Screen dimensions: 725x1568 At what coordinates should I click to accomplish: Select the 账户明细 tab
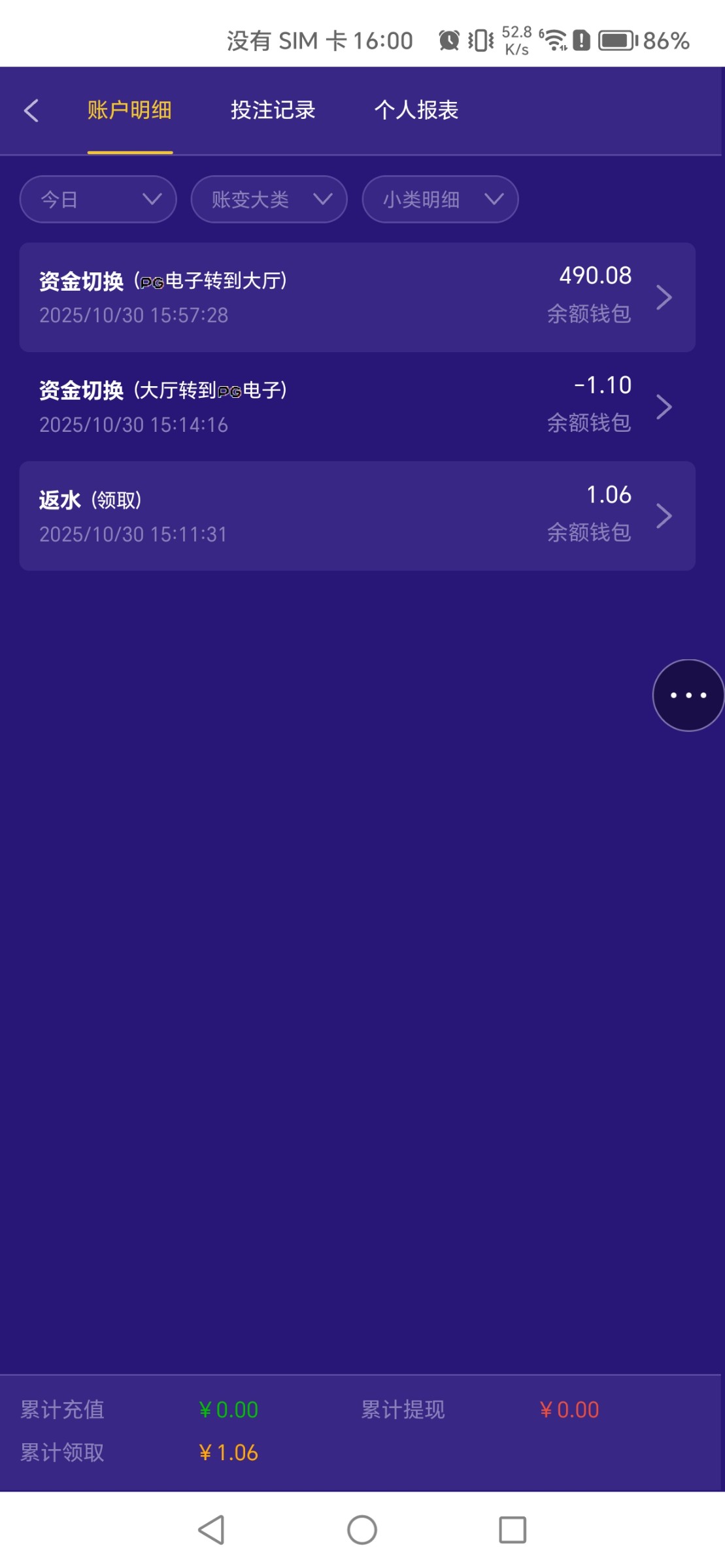(129, 110)
